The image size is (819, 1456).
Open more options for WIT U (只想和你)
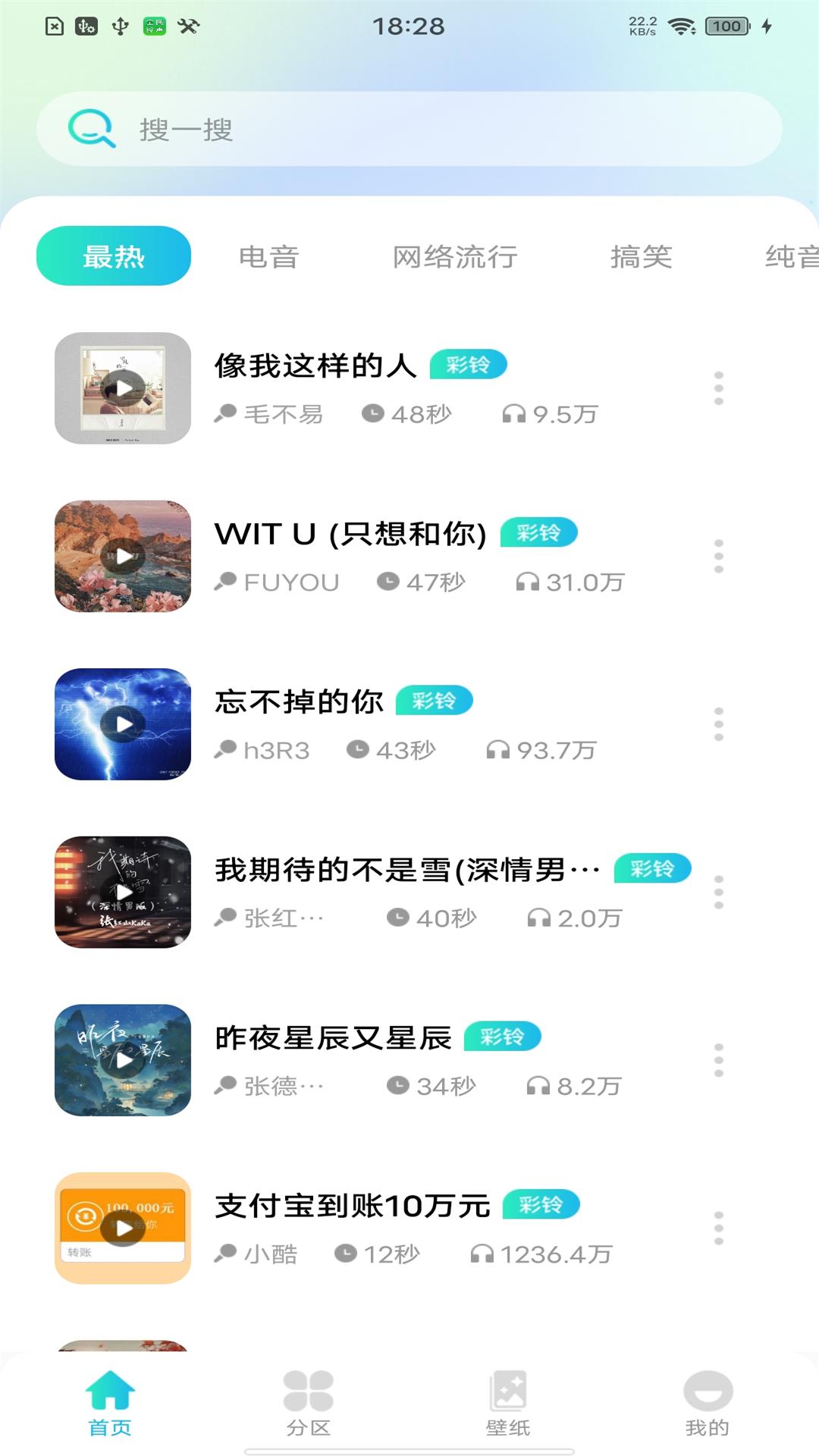click(x=718, y=557)
